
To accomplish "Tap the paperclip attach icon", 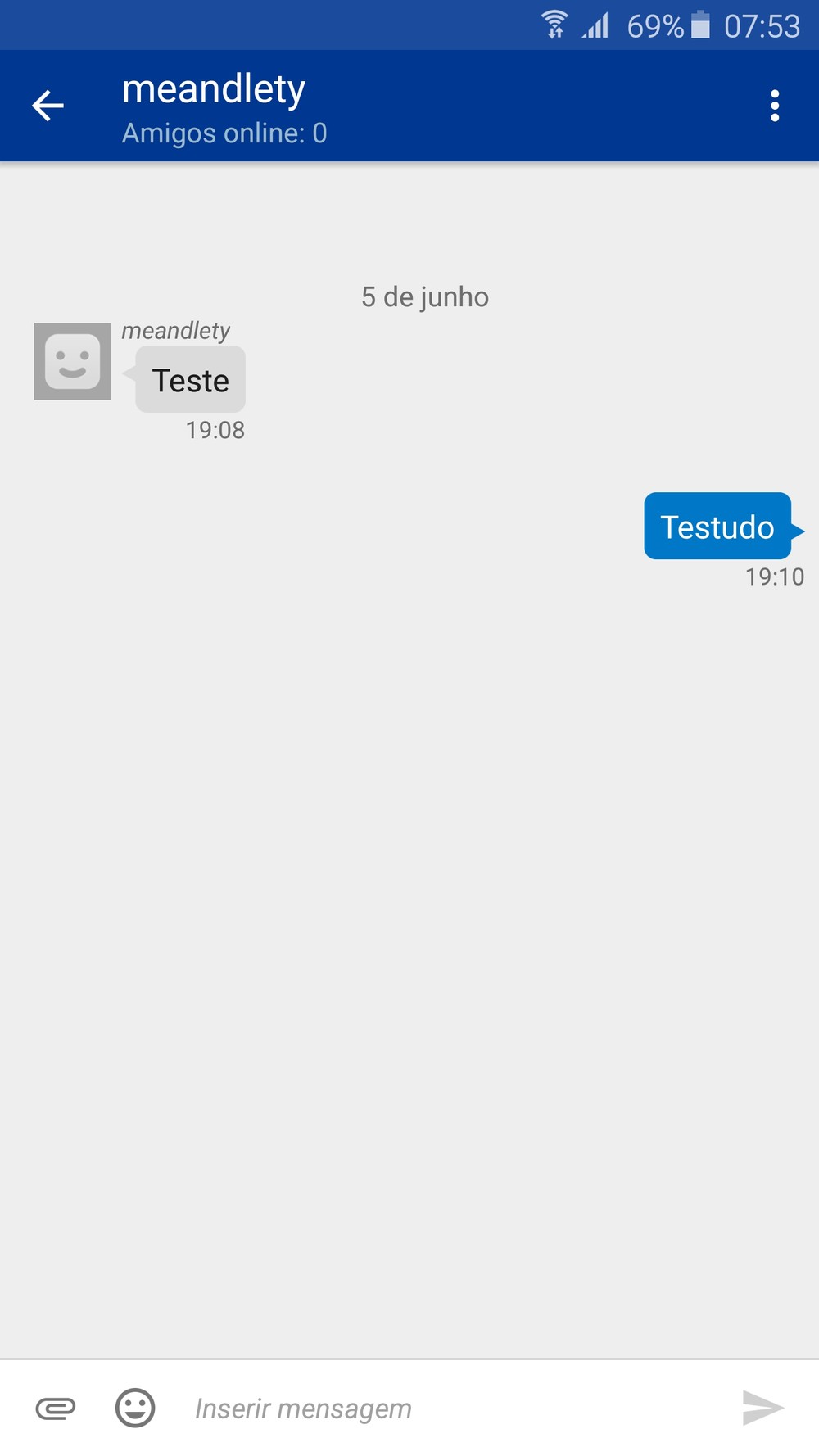I will tap(56, 1409).
